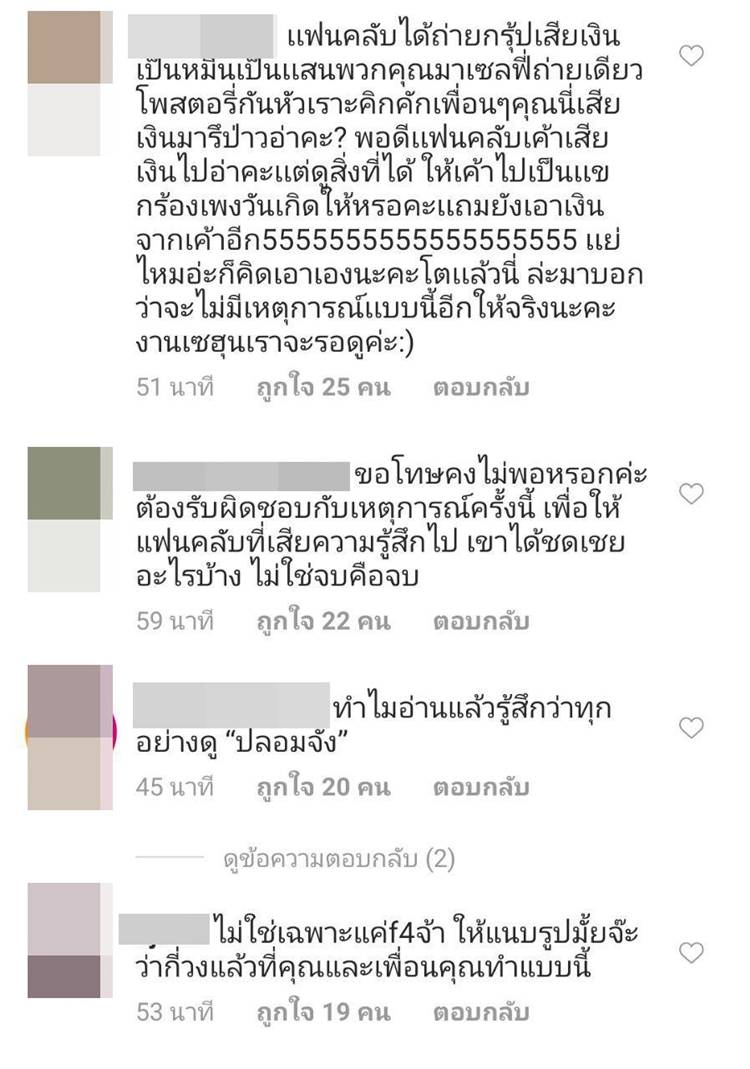
Task: Reply to the comment with 22 likes
Action: click(480, 622)
